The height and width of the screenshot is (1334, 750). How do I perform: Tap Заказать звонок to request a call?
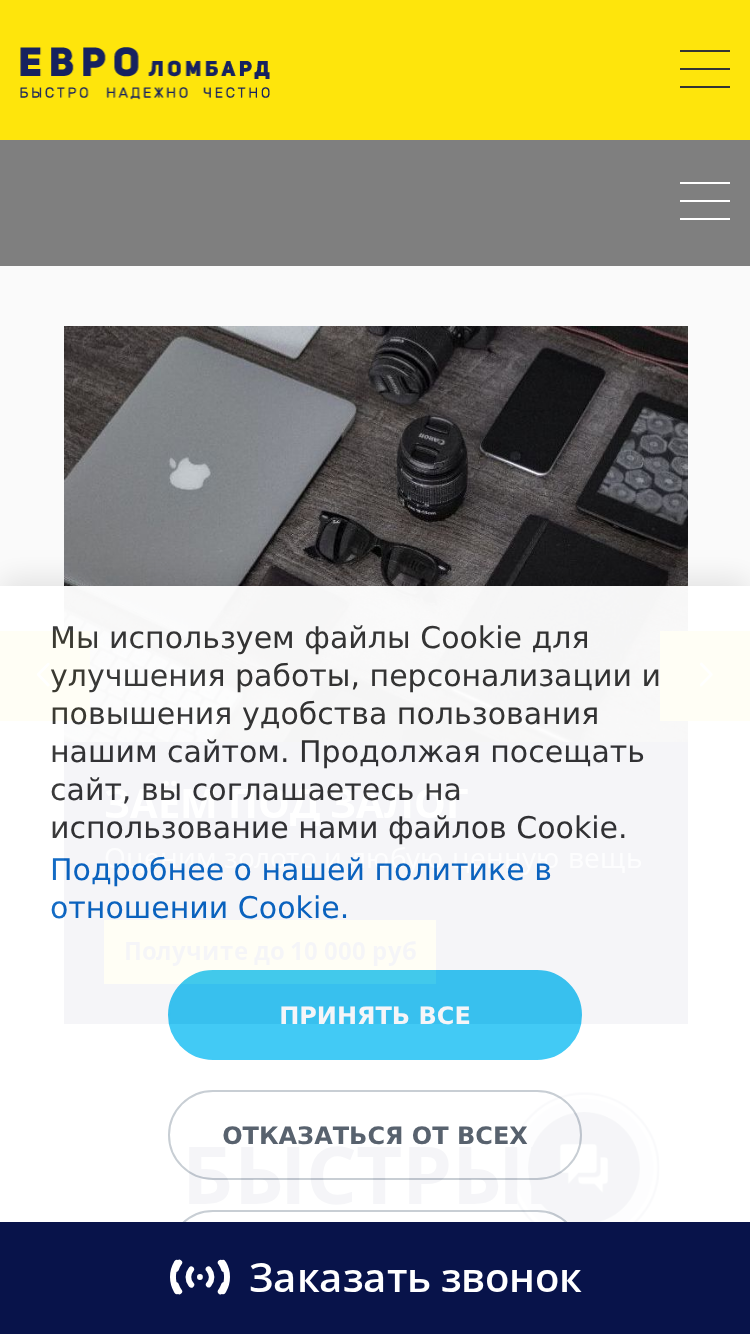(x=375, y=1278)
